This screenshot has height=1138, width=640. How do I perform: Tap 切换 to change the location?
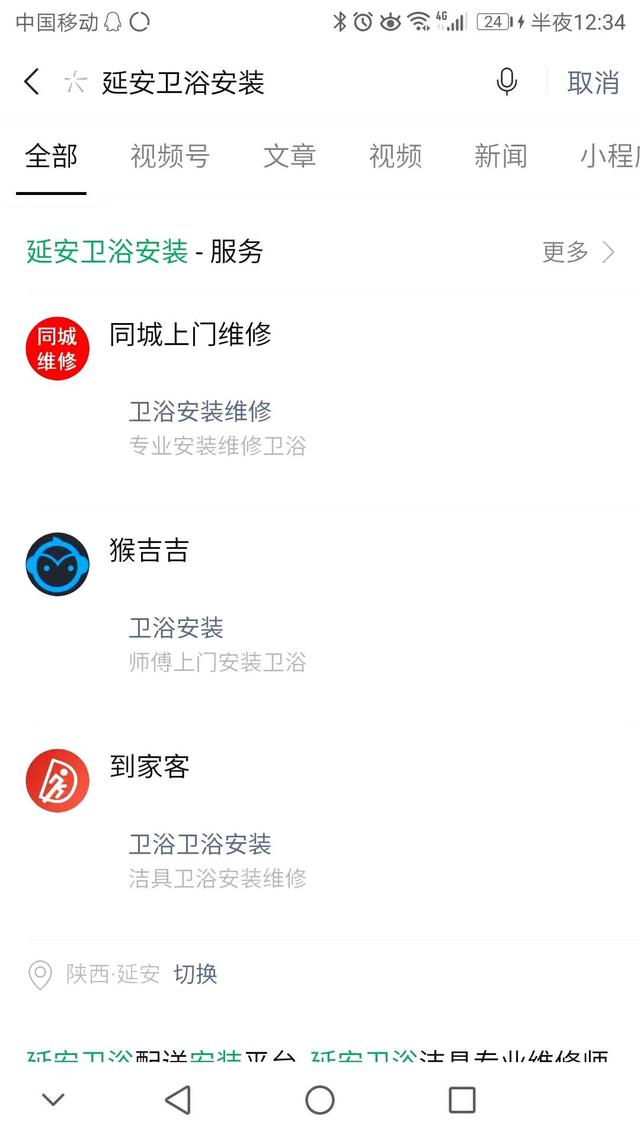pos(195,974)
